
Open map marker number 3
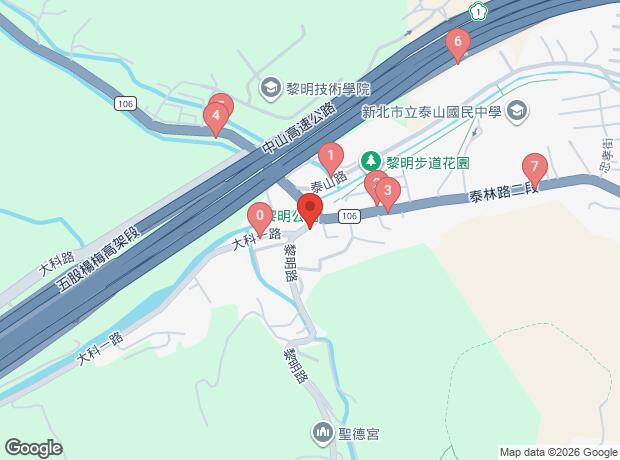click(x=388, y=192)
